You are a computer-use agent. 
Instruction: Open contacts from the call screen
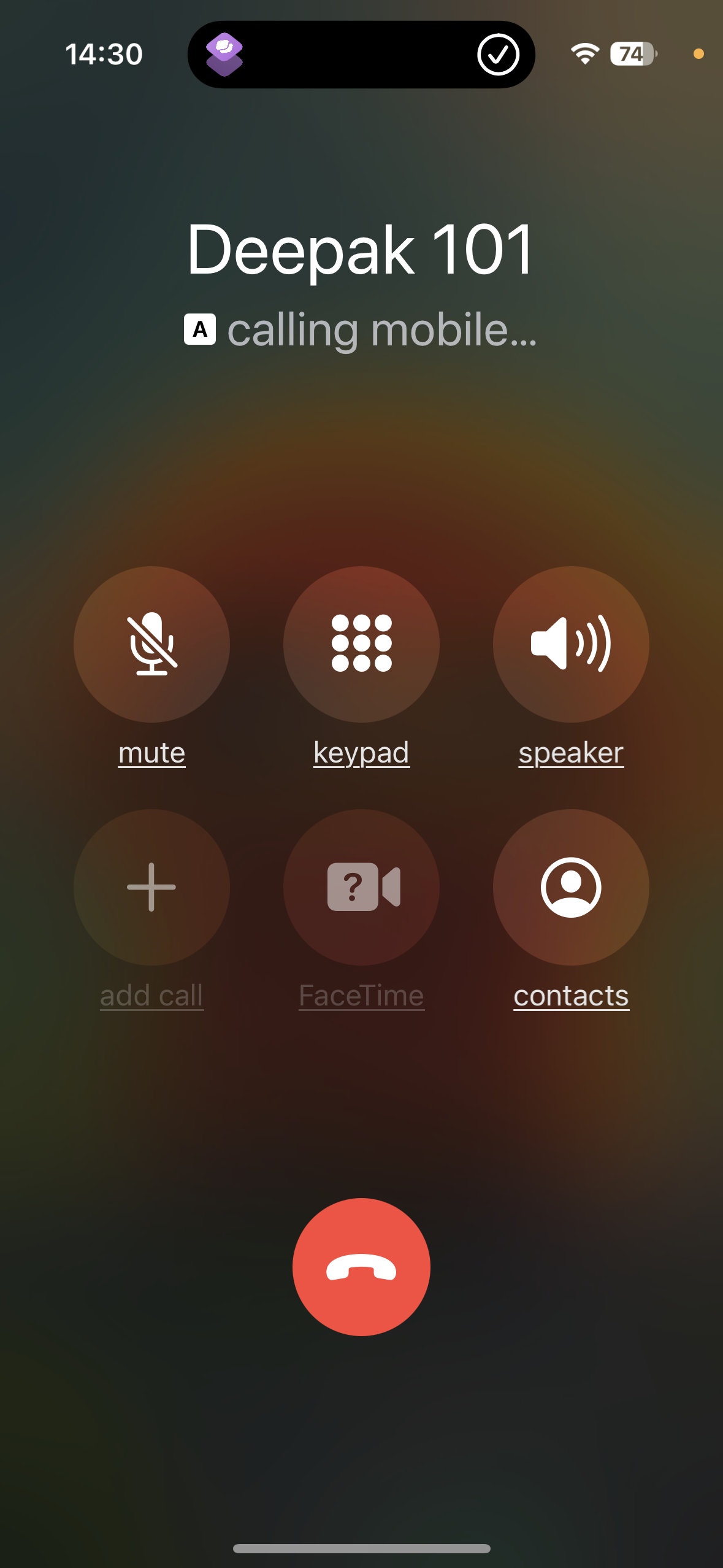point(570,887)
